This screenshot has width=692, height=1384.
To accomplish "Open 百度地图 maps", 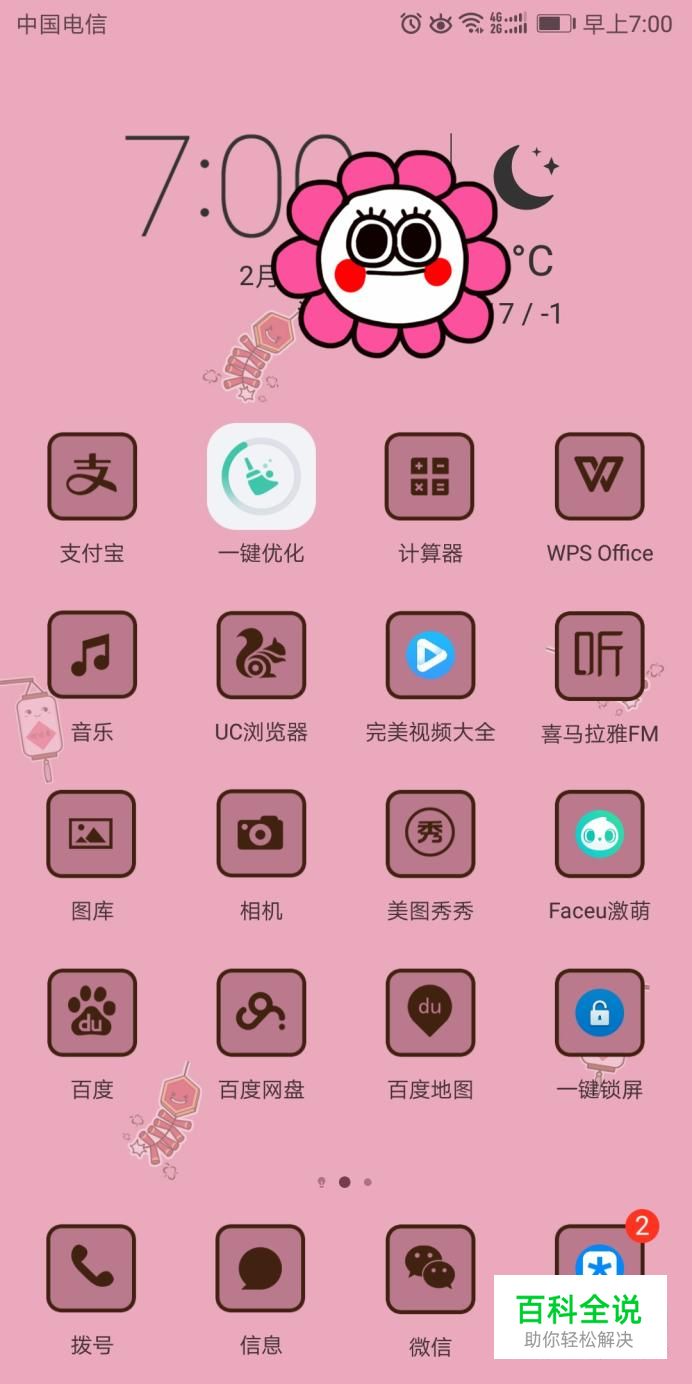I will point(430,1013).
